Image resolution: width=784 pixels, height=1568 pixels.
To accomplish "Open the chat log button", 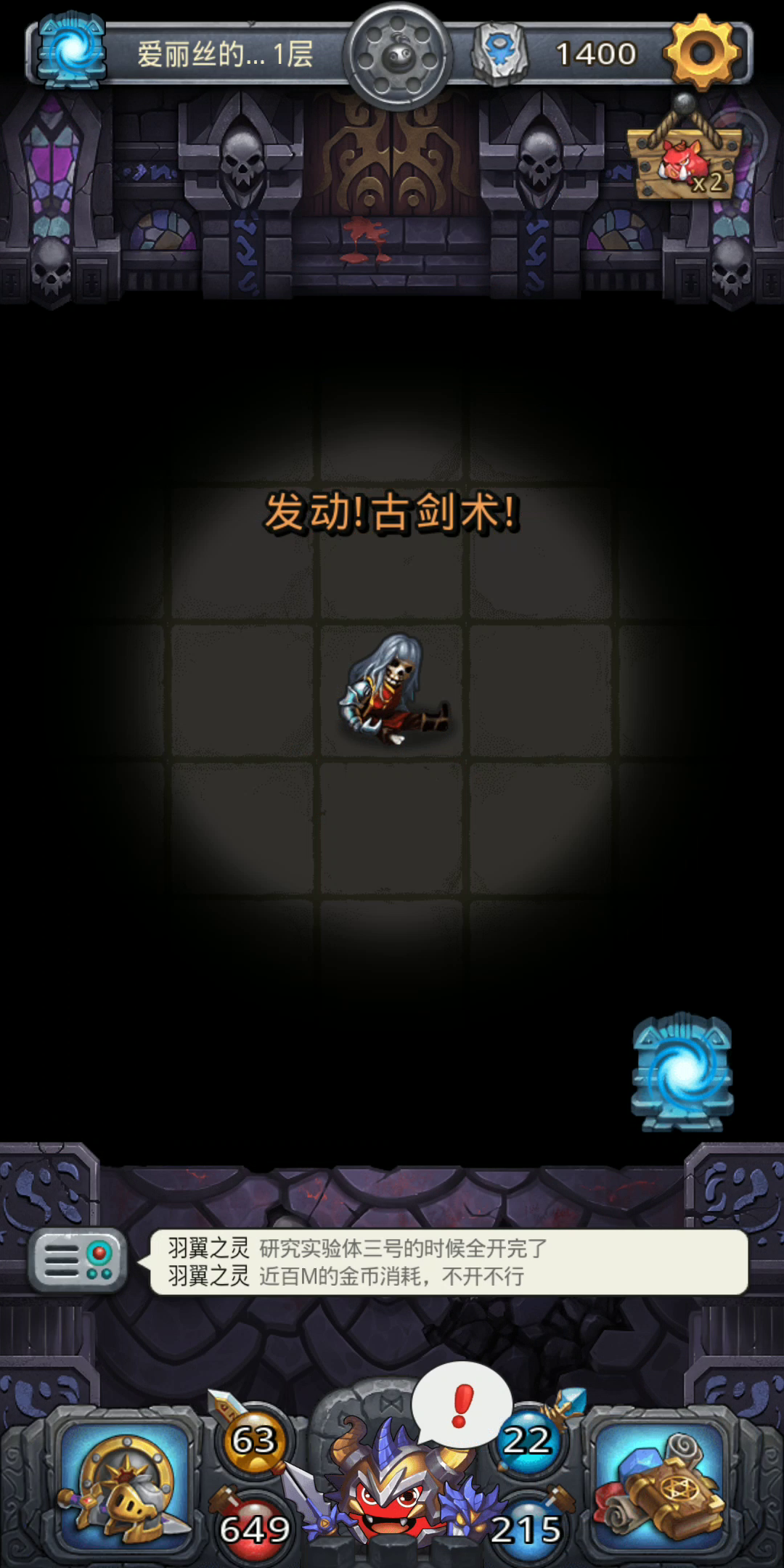I will click(78, 1259).
